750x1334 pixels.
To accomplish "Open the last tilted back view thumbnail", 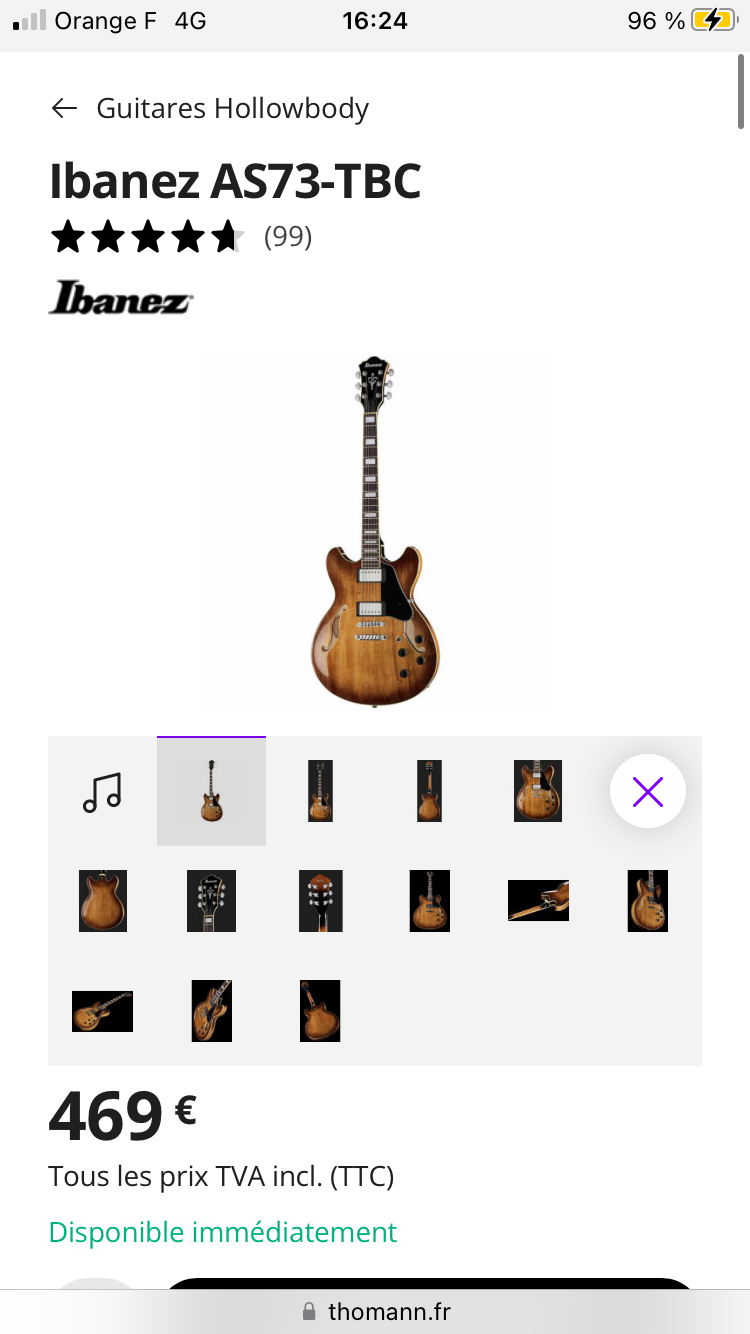I will pyautogui.click(x=320, y=1011).
